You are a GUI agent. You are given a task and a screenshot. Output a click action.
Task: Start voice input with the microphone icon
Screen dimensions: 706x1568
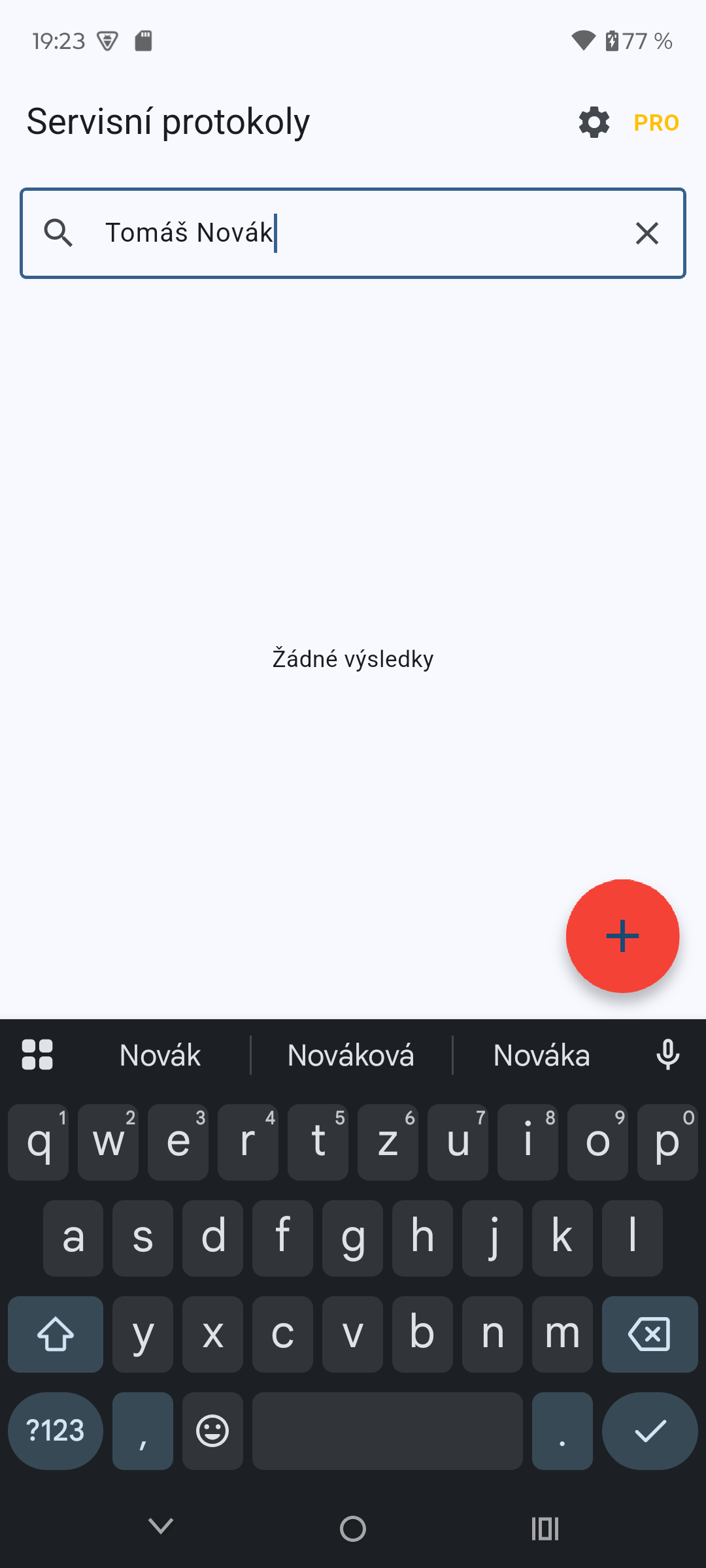(x=667, y=1054)
